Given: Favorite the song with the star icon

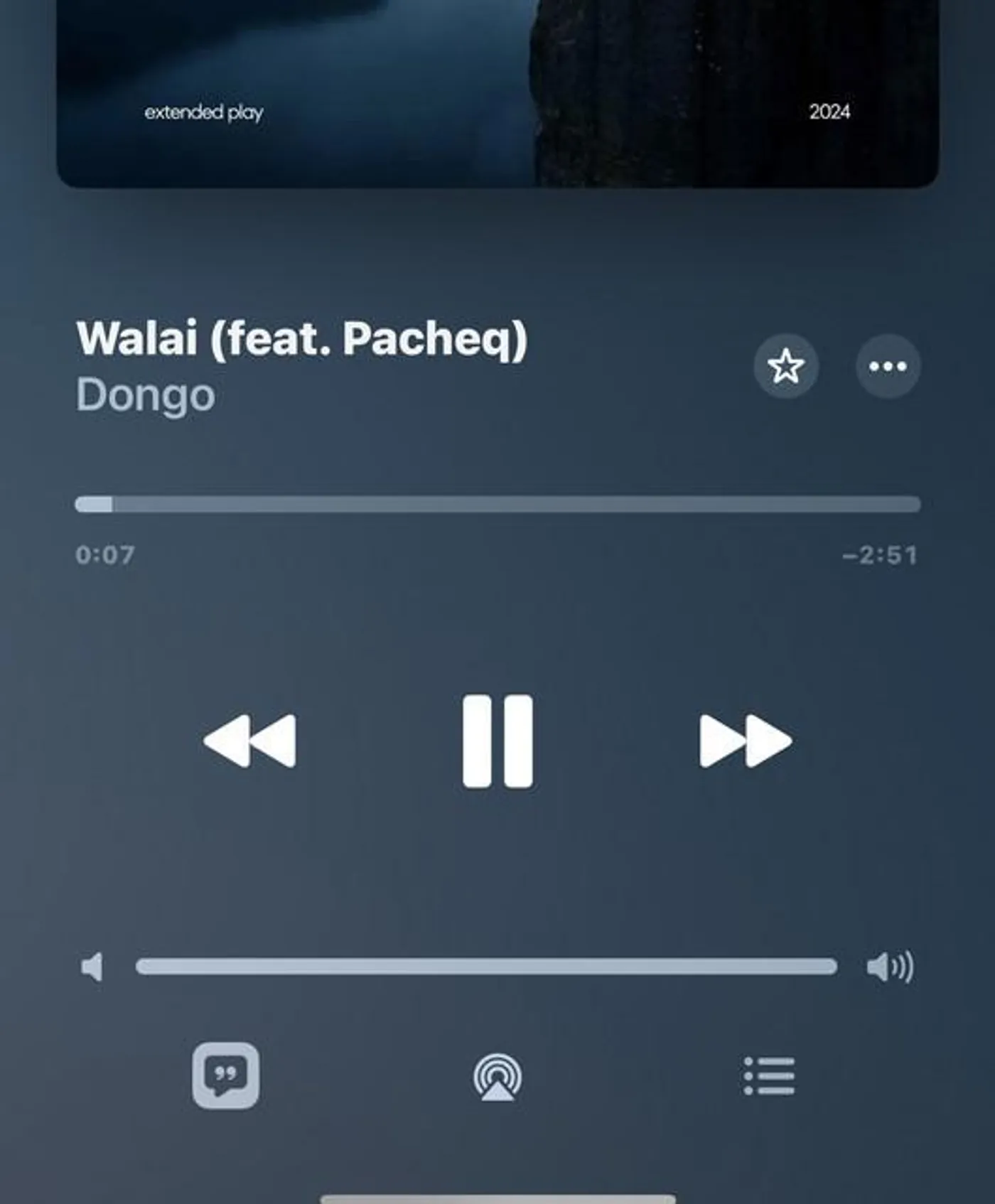Looking at the screenshot, I should (785, 365).
